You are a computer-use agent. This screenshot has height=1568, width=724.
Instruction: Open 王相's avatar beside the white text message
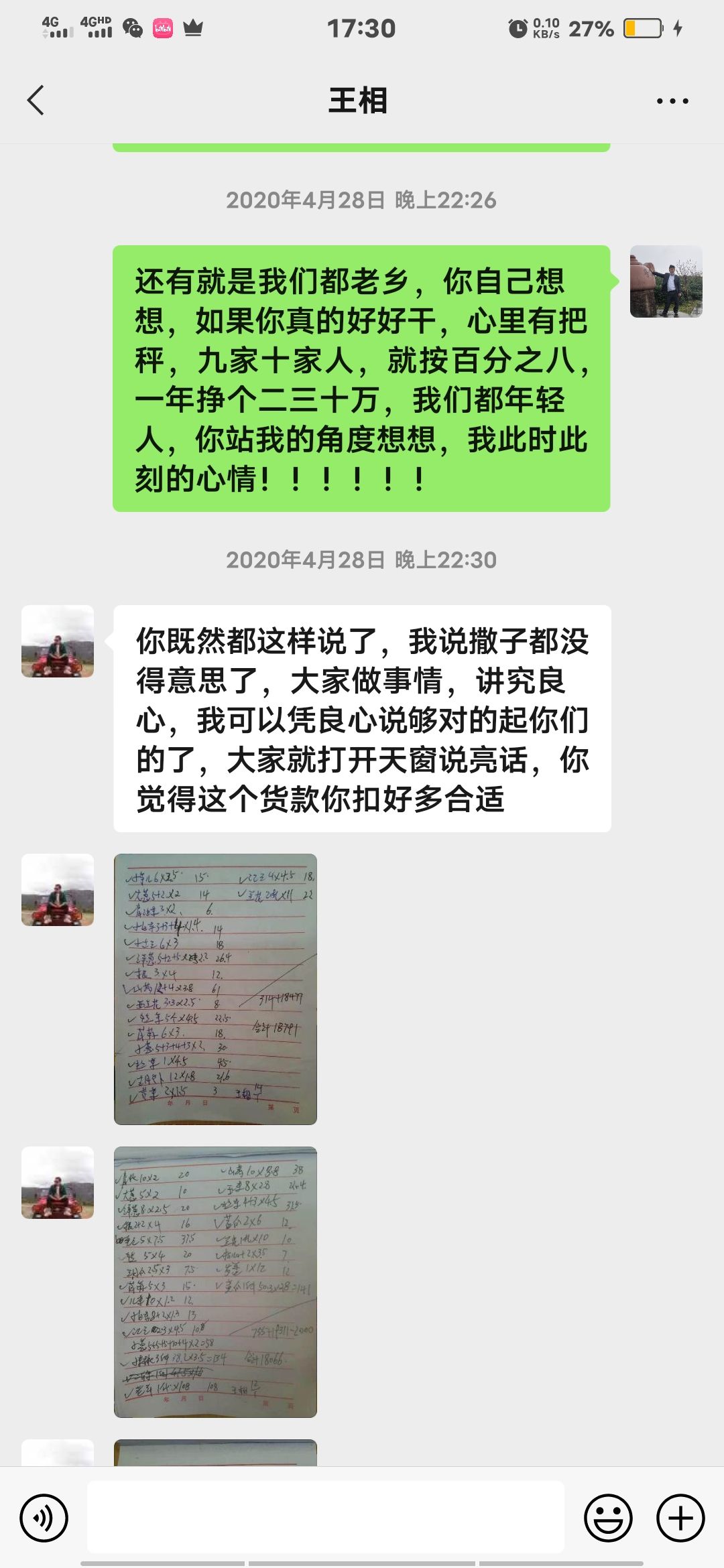(58, 641)
